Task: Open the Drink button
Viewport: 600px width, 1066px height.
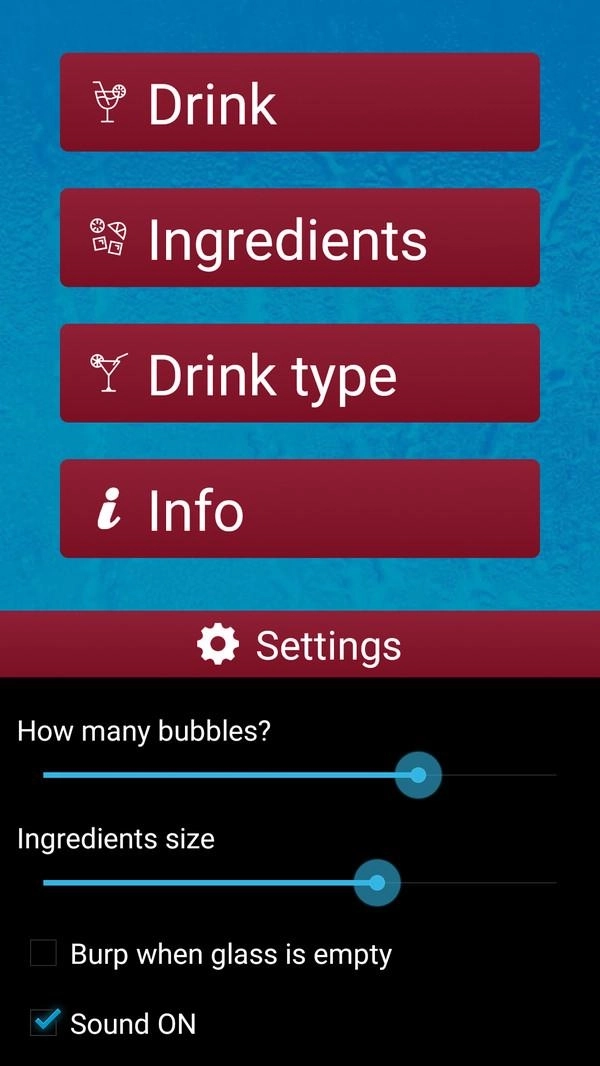Action: [300, 103]
